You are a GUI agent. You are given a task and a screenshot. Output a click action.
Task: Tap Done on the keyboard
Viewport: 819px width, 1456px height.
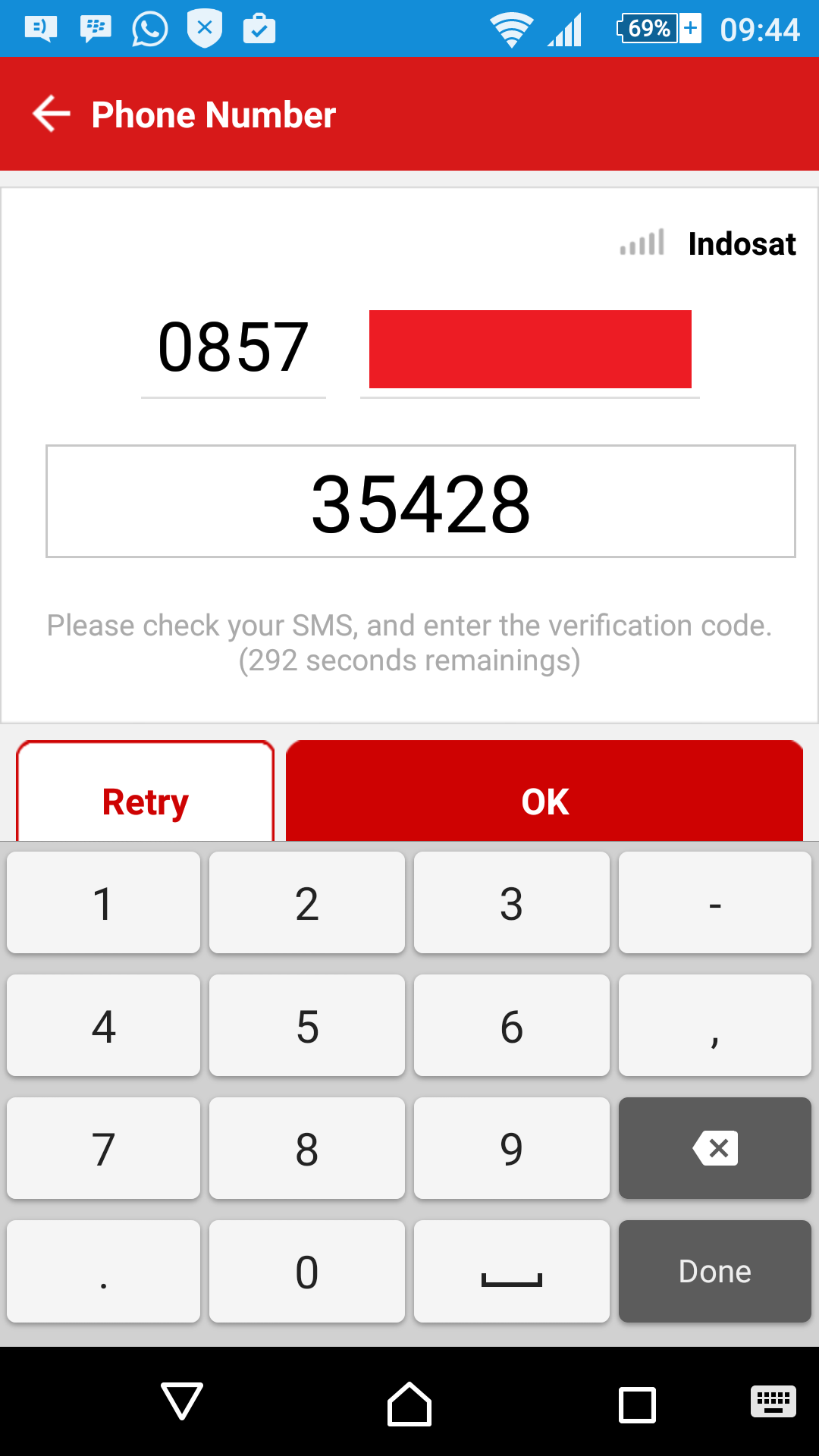714,1271
